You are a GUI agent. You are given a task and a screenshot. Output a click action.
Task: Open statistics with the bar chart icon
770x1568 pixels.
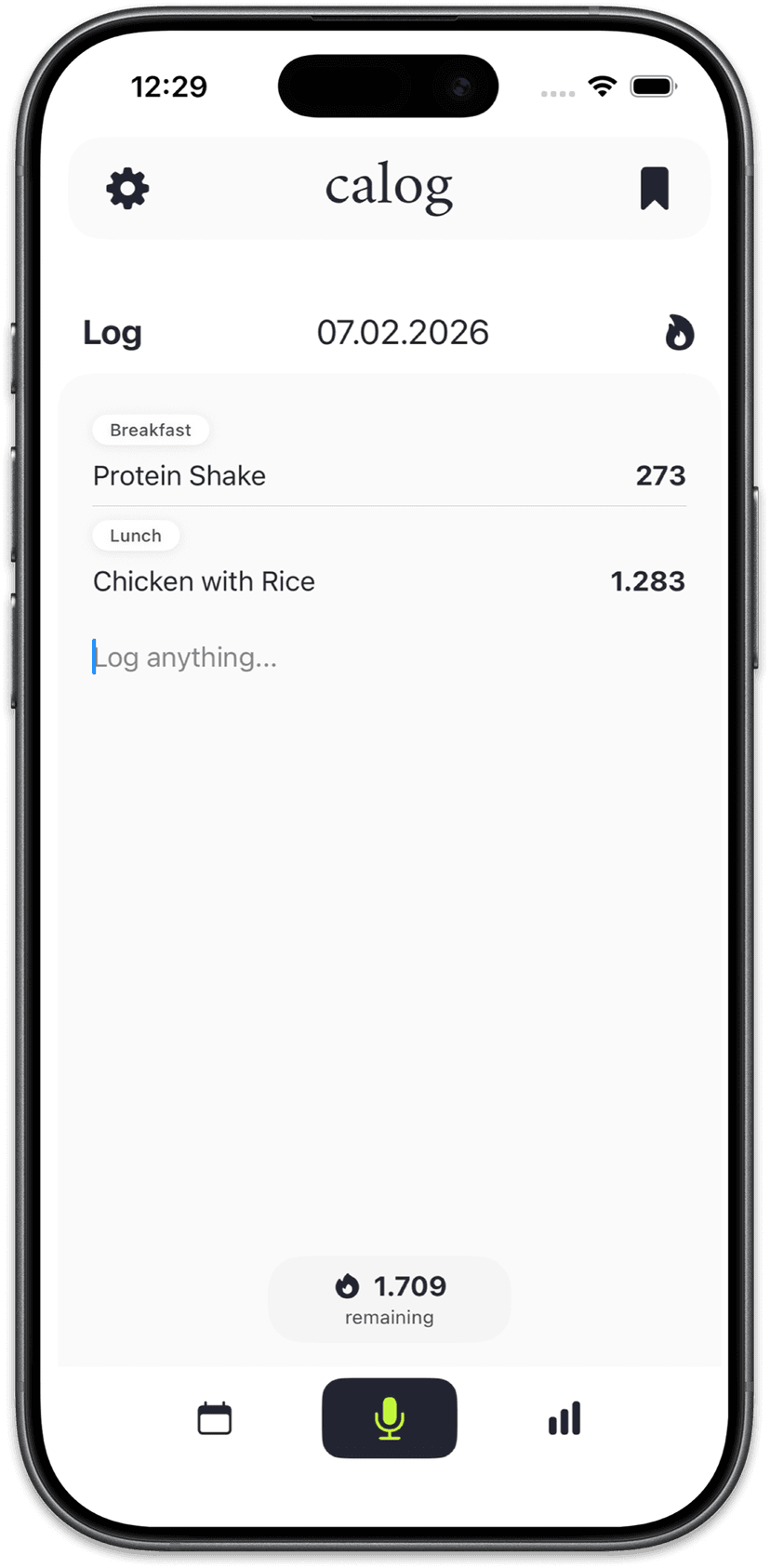(564, 1417)
